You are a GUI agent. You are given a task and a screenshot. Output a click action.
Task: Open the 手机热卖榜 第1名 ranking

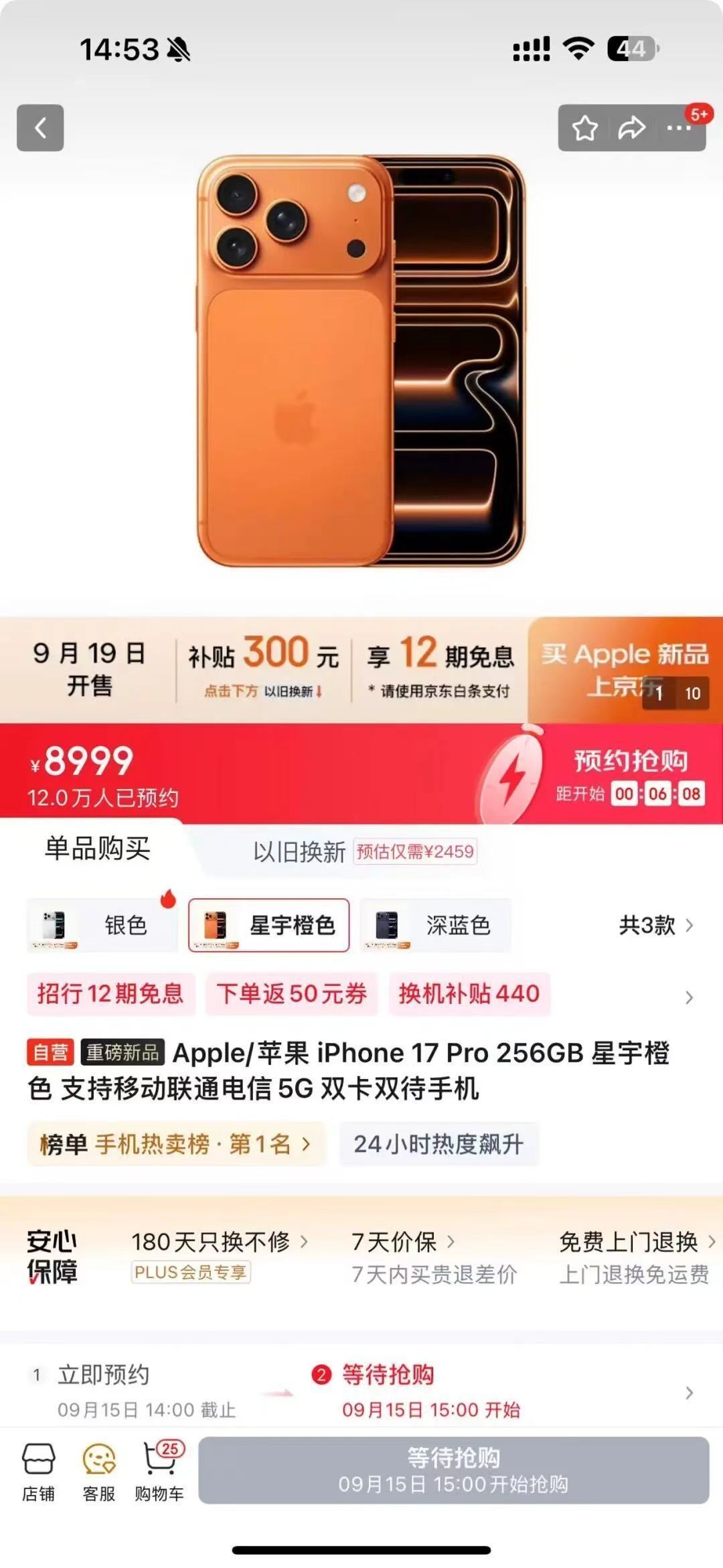coord(175,1144)
